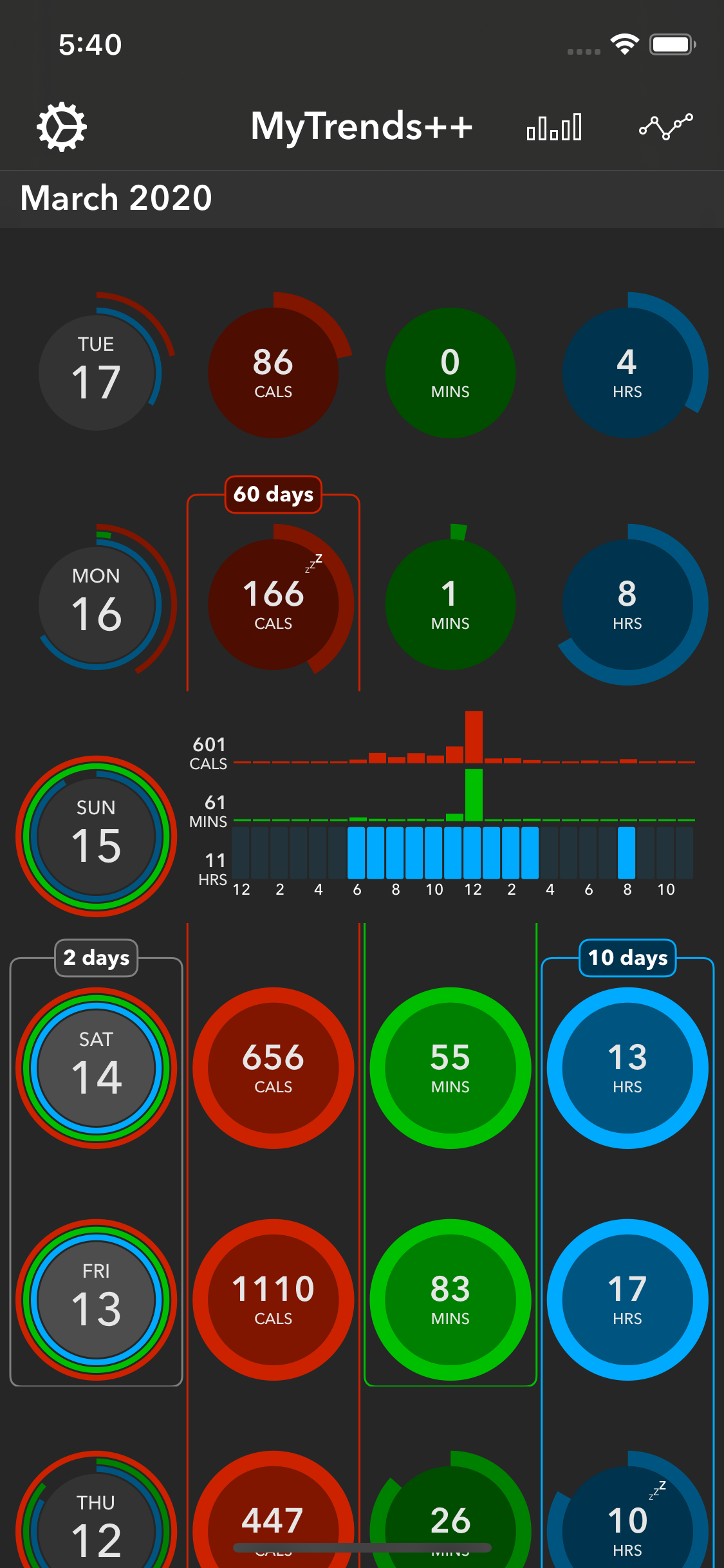Open the line trend graph

pyautogui.click(x=665, y=126)
